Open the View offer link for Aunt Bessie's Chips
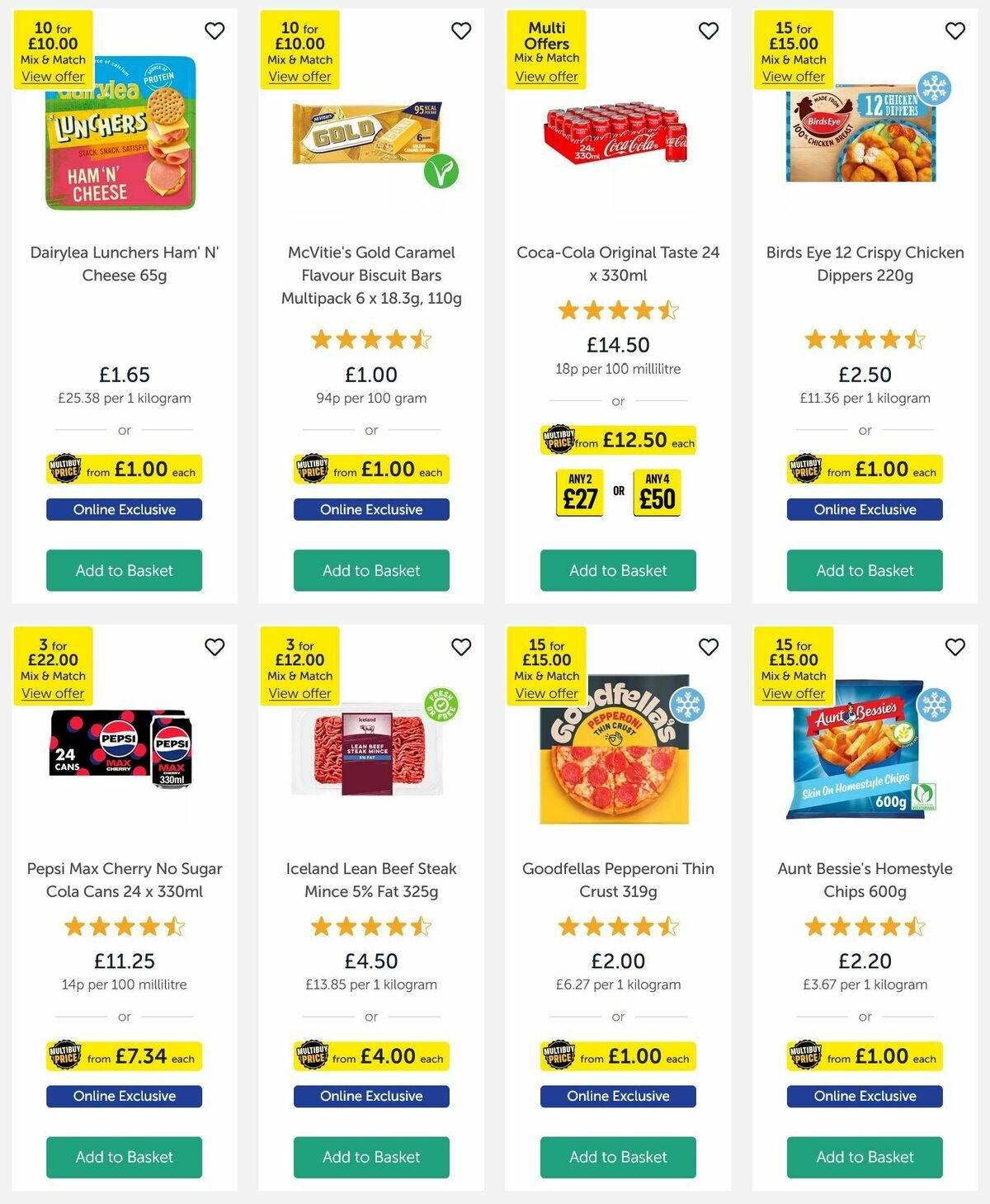 (793, 693)
